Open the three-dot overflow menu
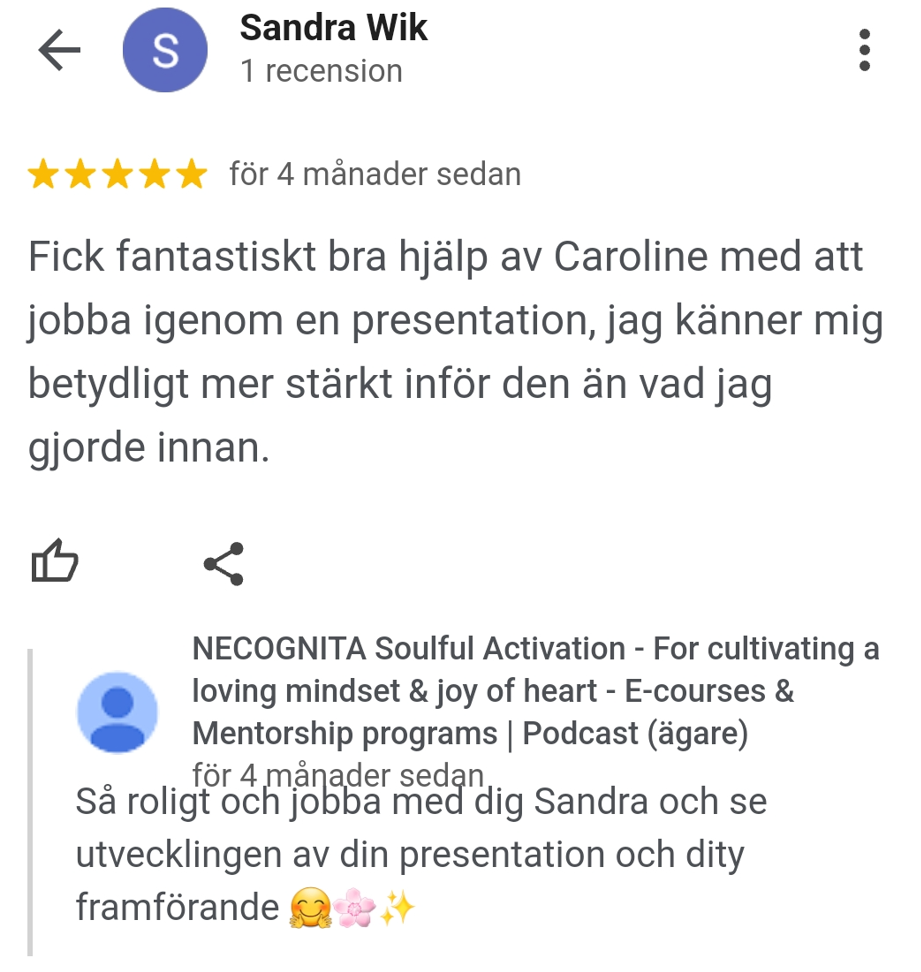The width and height of the screenshot is (921, 972). [x=865, y=50]
